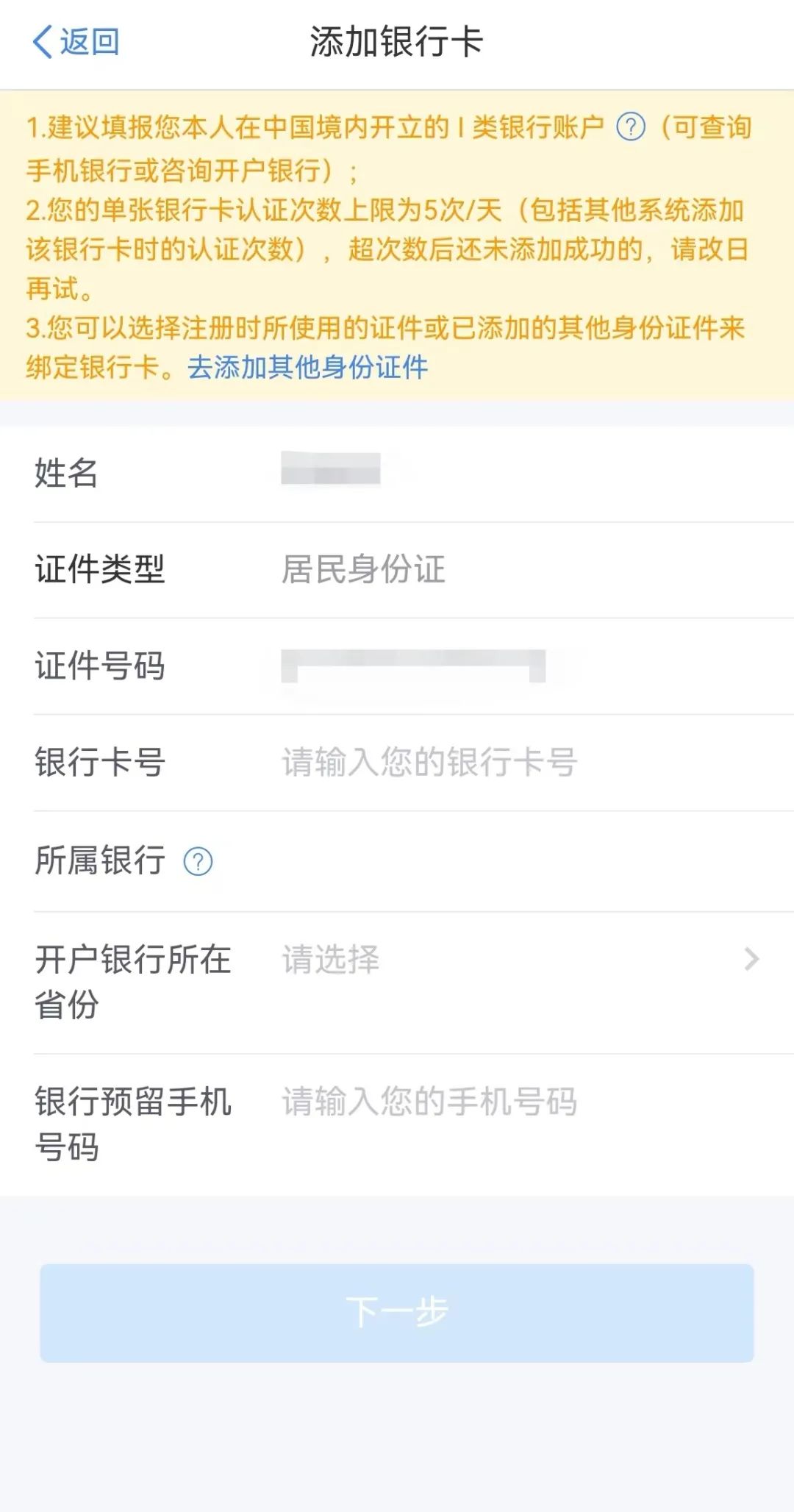Tap the 下一步 button
The width and height of the screenshot is (794, 1512).
[x=397, y=1313]
